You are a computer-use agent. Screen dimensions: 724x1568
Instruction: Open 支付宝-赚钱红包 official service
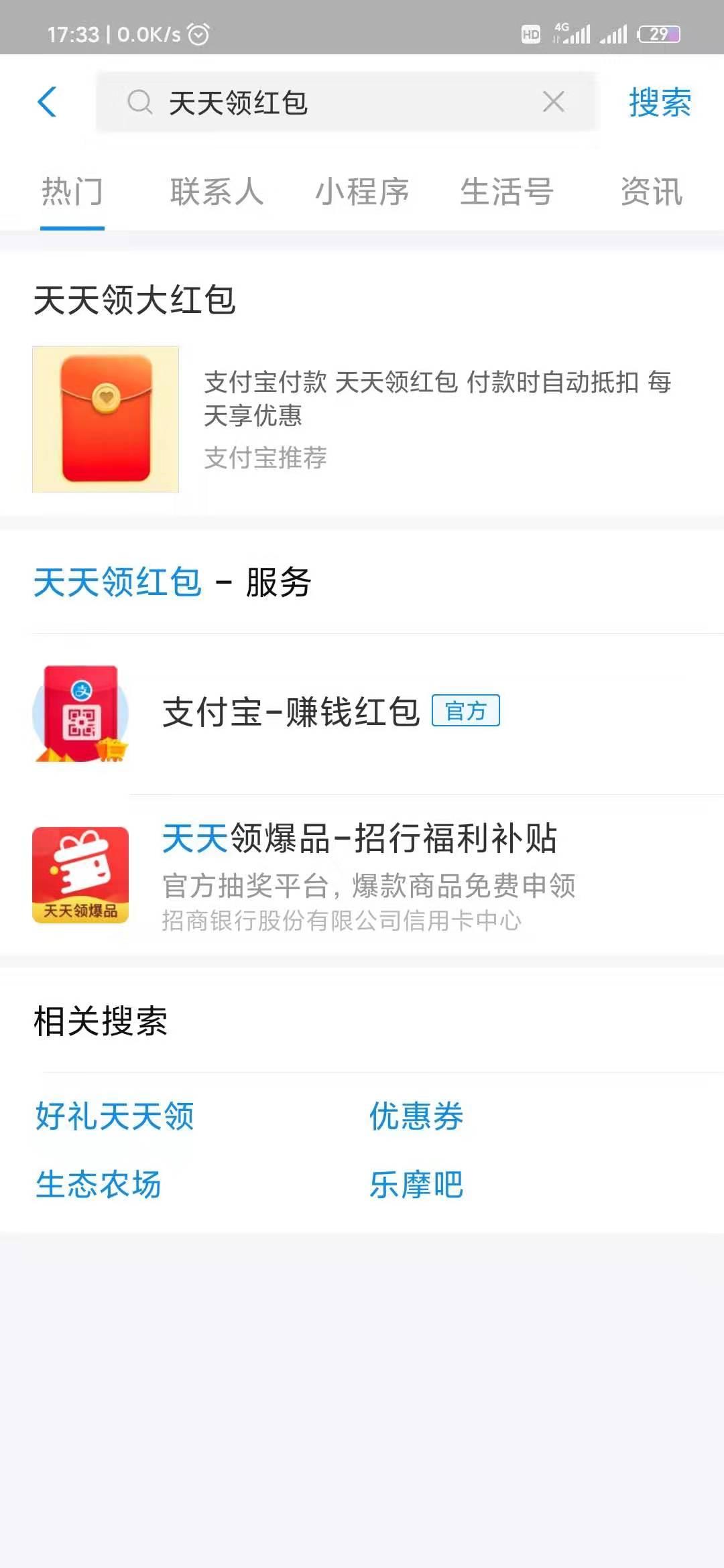point(362,713)
